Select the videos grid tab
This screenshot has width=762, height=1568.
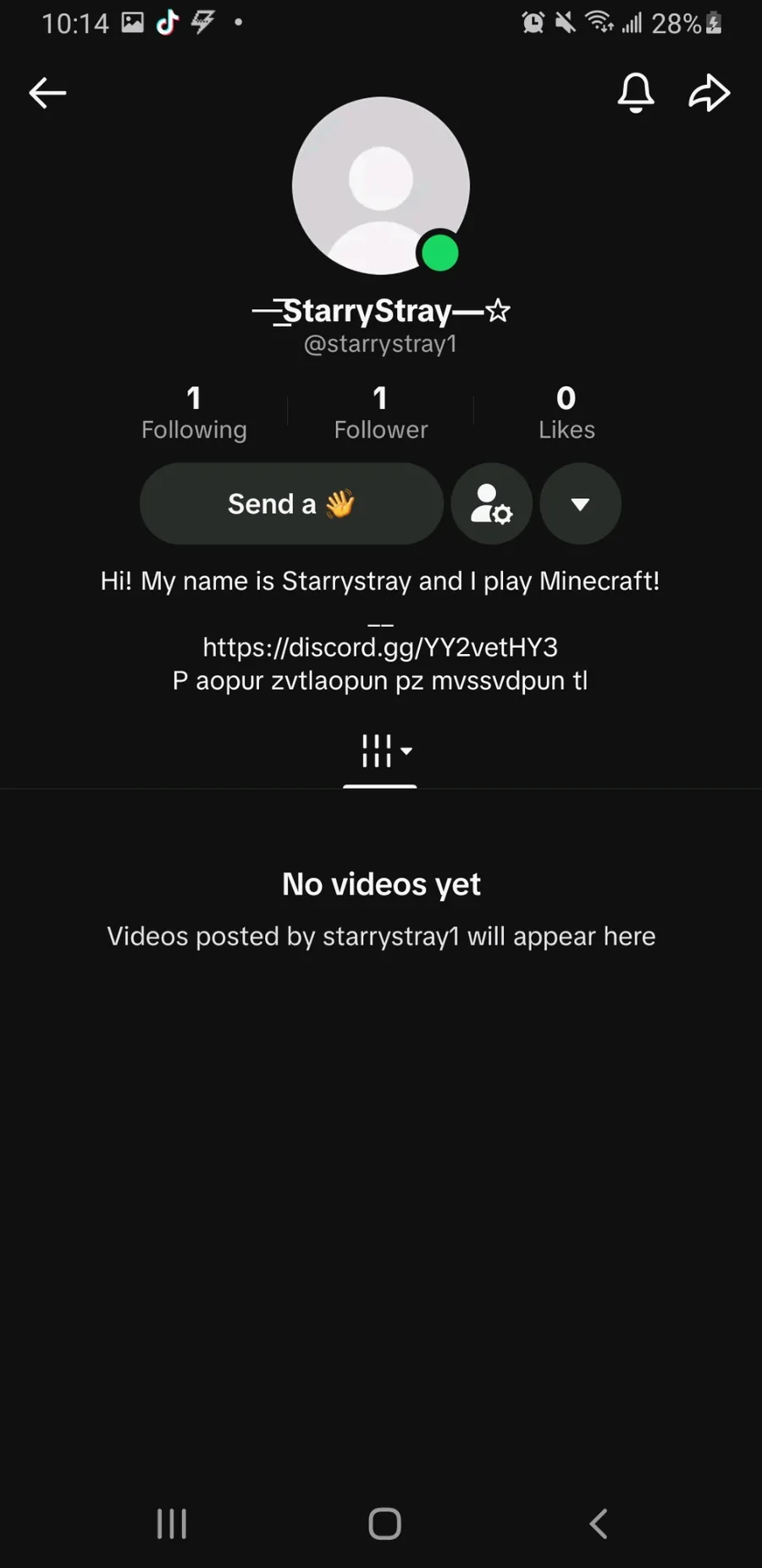380,751
